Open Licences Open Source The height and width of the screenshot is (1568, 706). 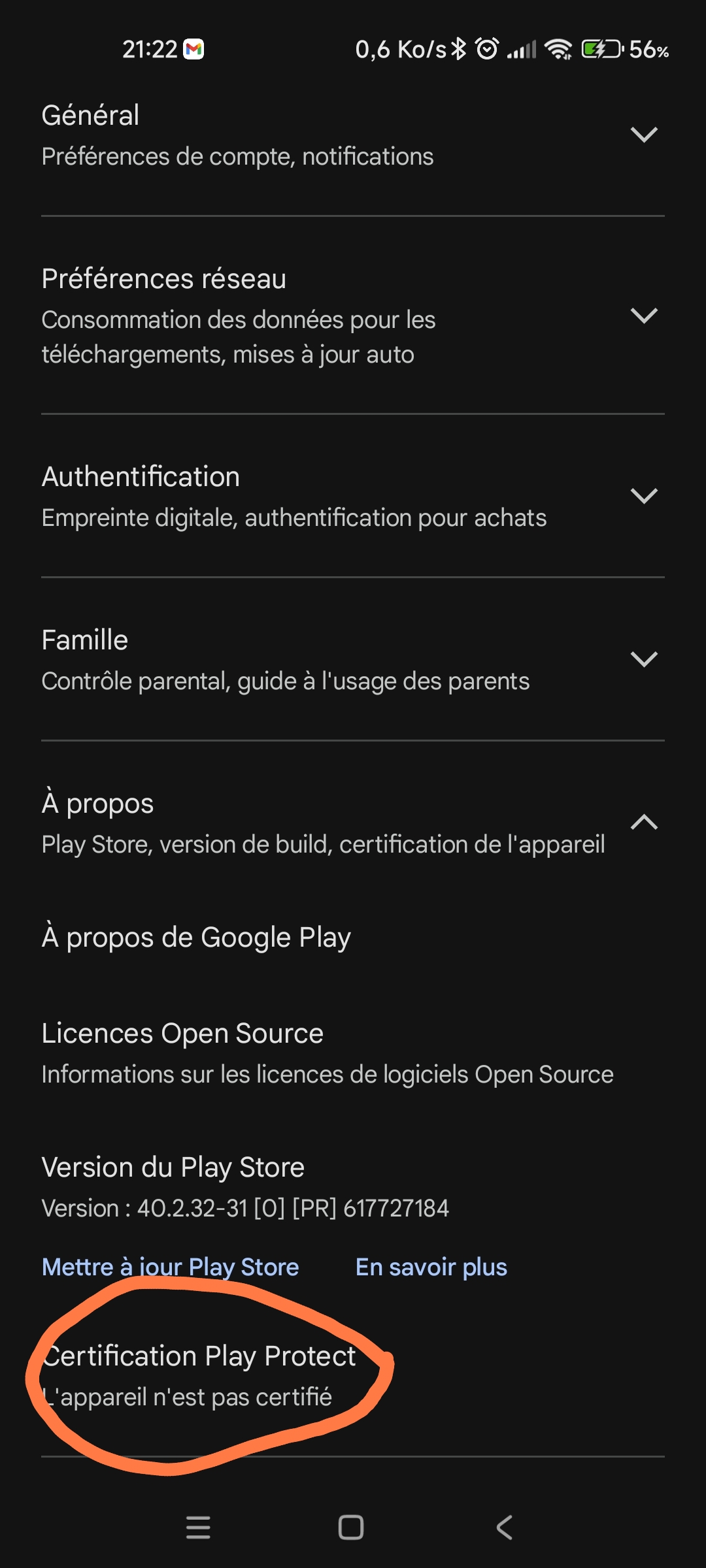353,1053
